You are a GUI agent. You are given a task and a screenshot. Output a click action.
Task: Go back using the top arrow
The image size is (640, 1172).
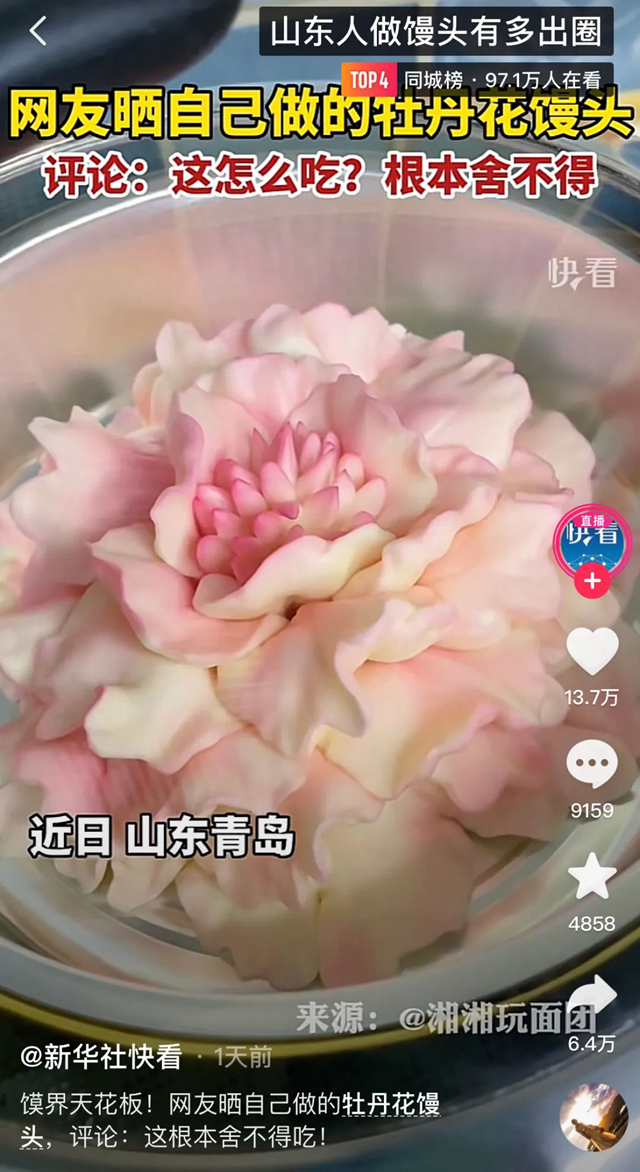[38, 32]
